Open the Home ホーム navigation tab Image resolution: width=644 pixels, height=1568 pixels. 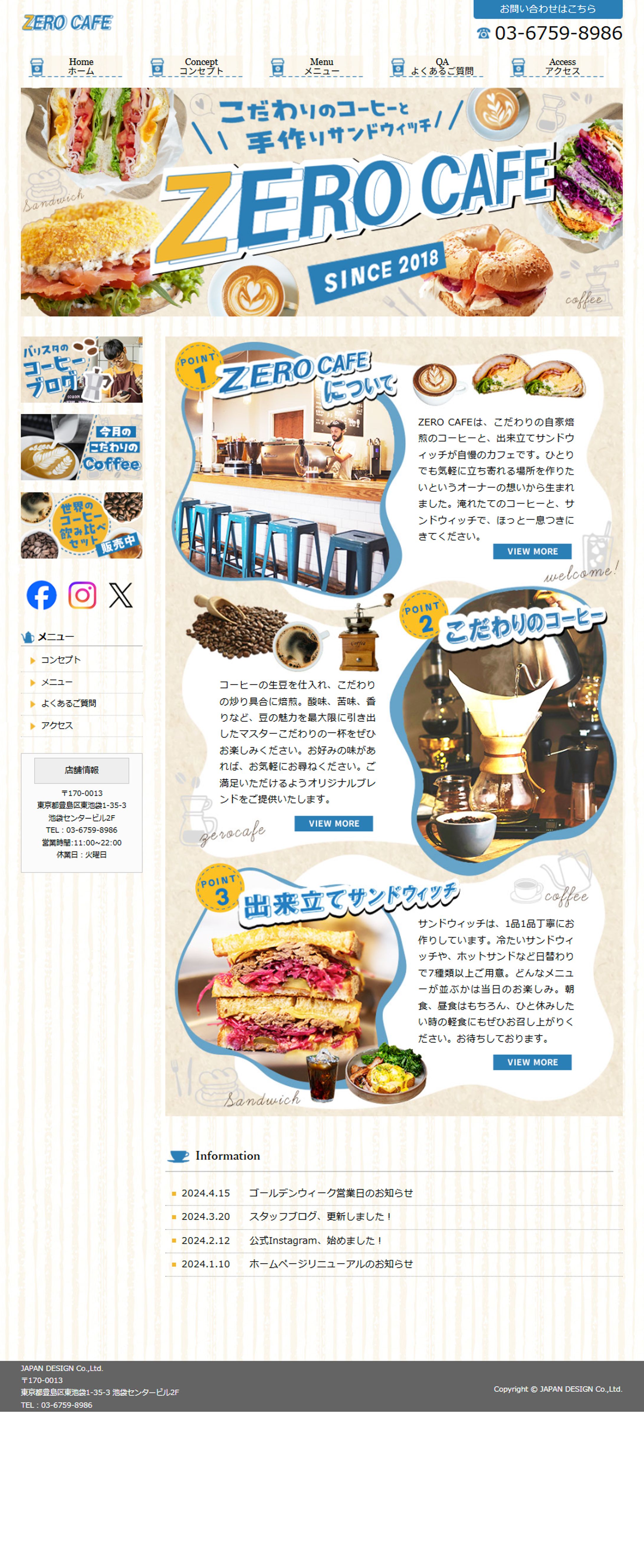coord(75,66)
